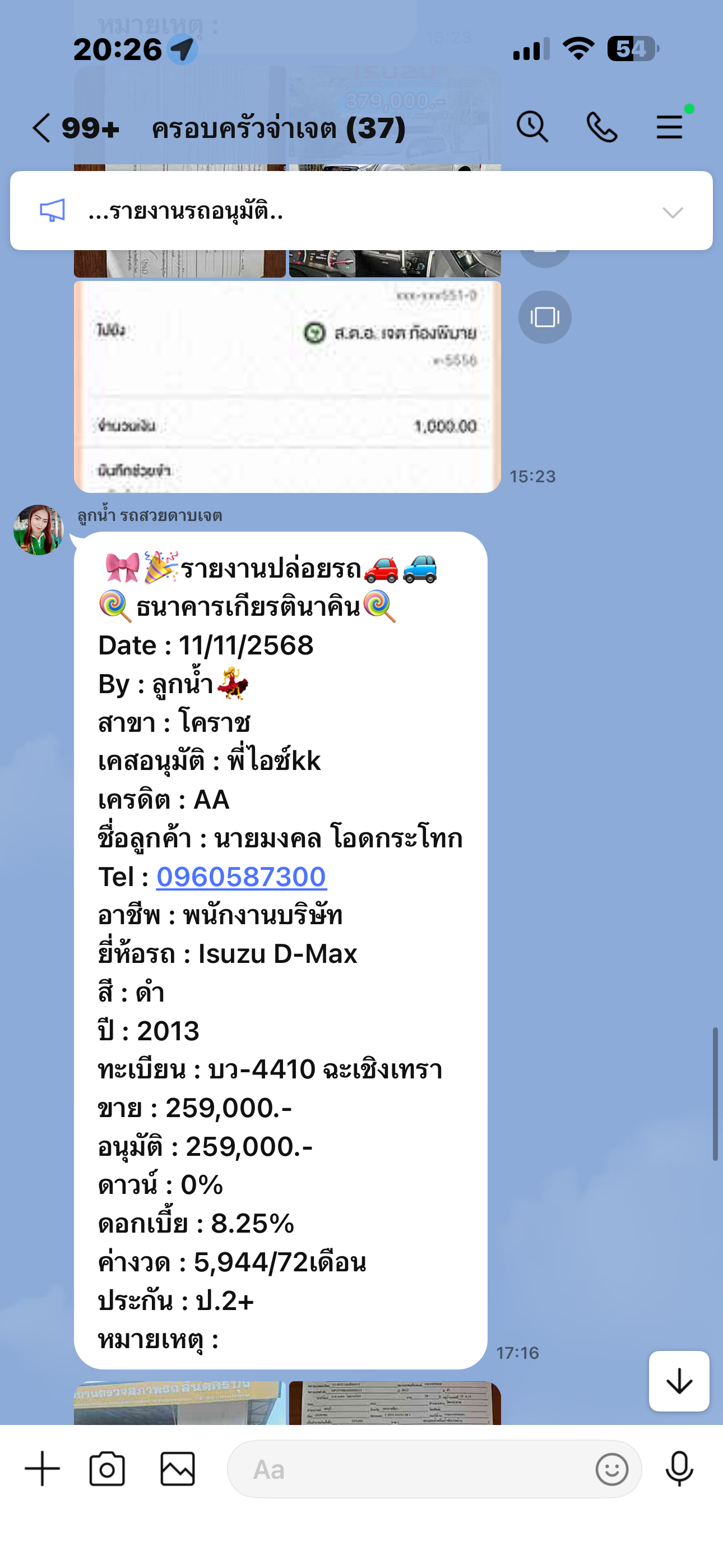Call phone number 0960587300
The image size is (723, 1568).
[241, 877]
